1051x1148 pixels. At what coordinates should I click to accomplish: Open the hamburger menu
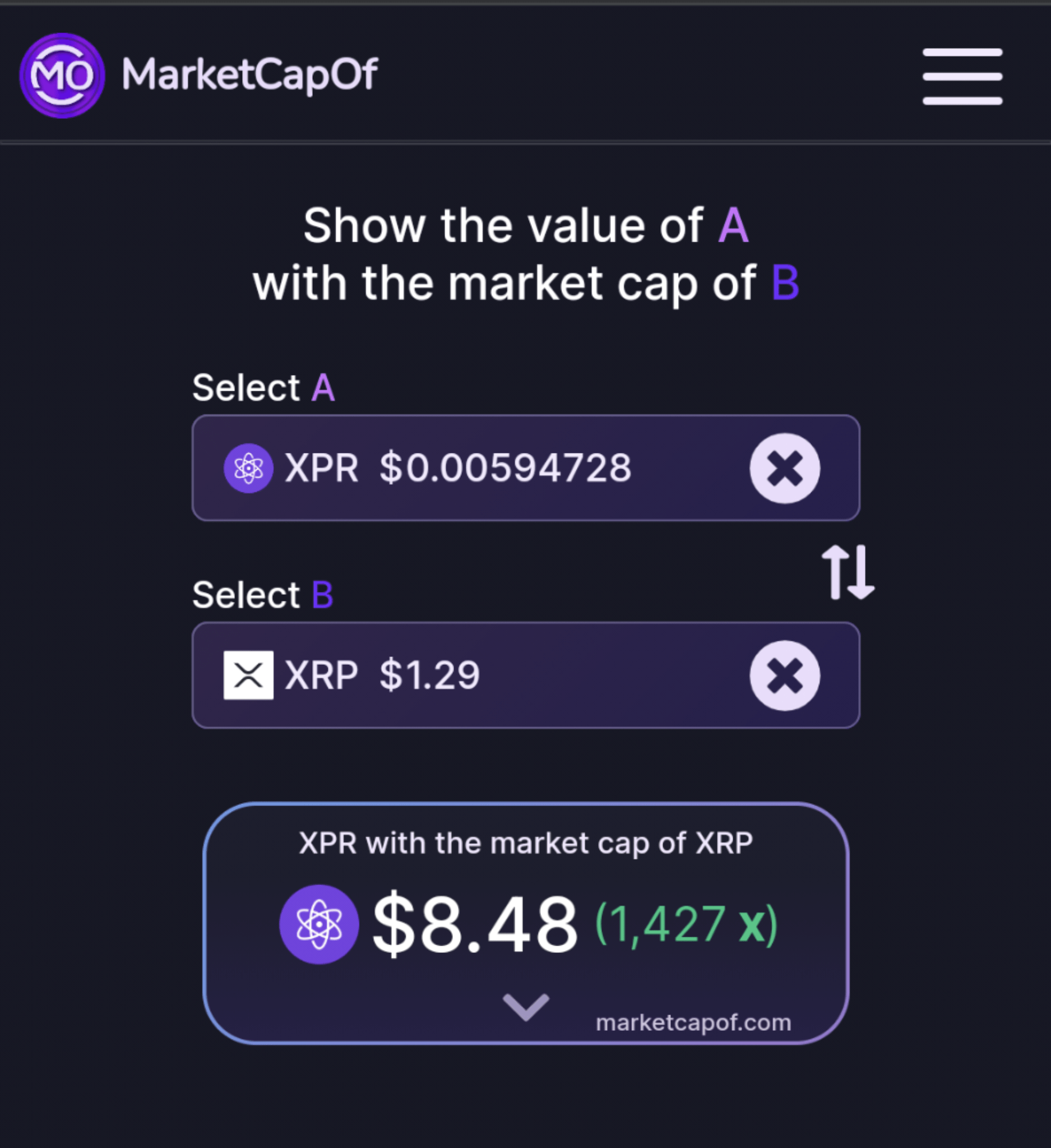[962, 76]
